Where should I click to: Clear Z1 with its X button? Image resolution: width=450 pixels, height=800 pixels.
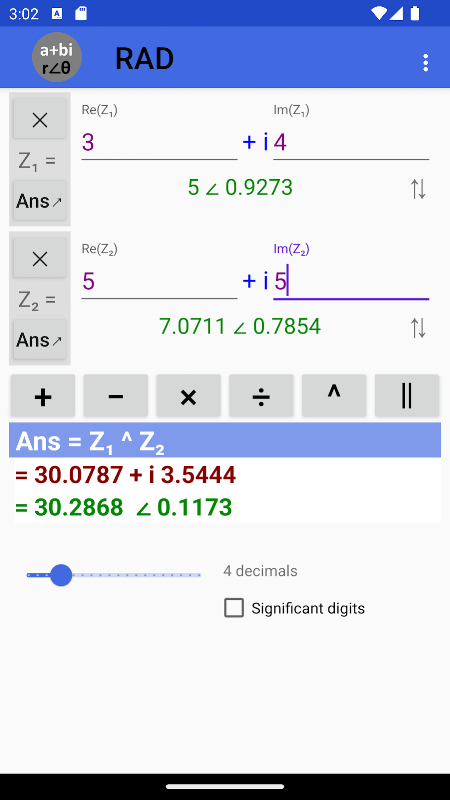click(40, 120)
